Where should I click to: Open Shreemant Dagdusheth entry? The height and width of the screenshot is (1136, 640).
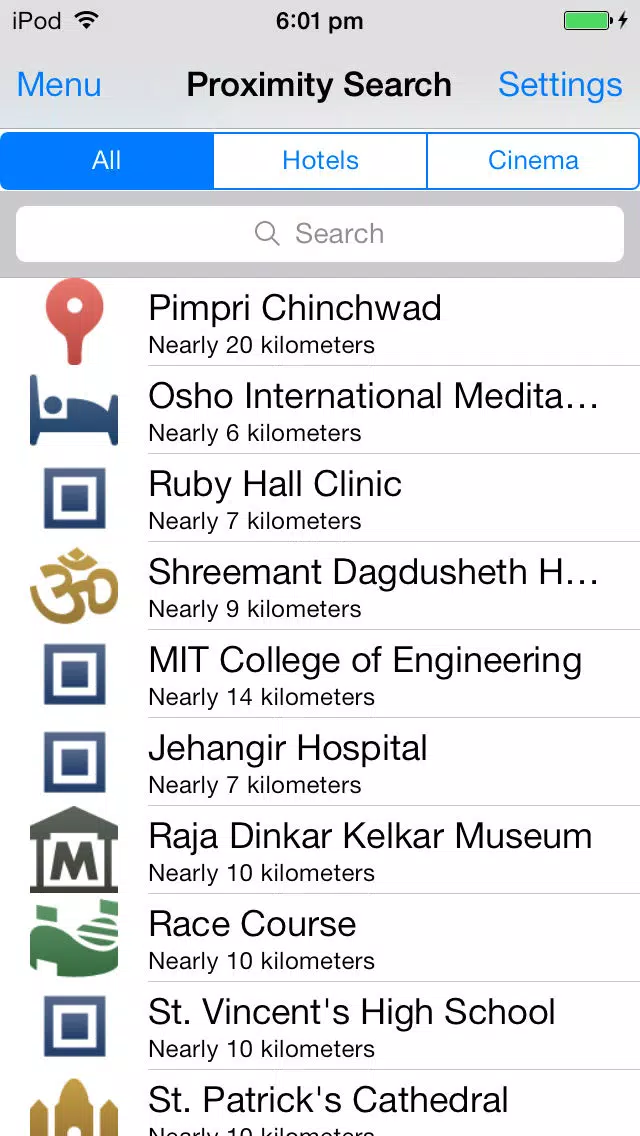pos(320,586)
